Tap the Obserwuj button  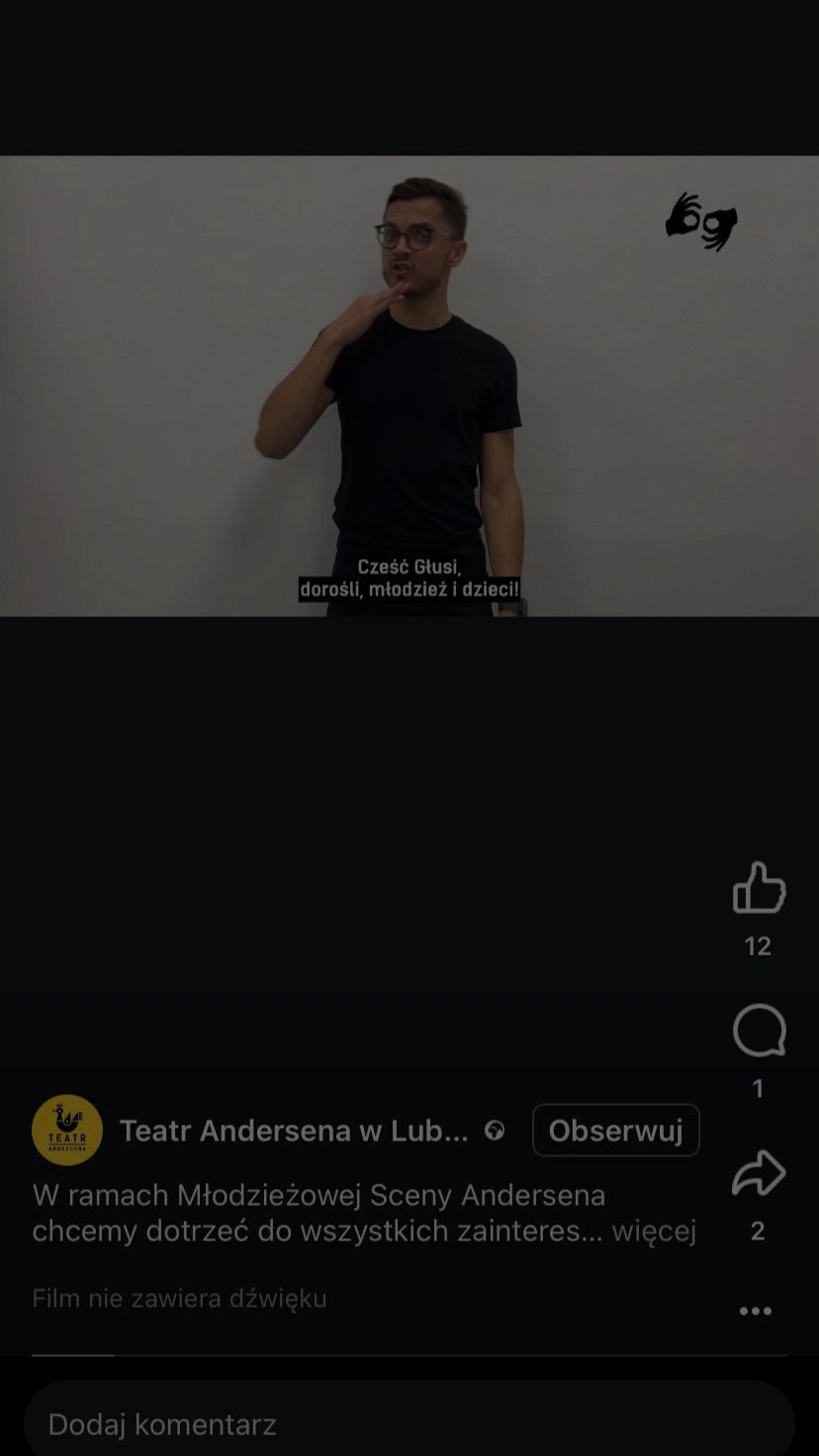[x=615, y=1131]
